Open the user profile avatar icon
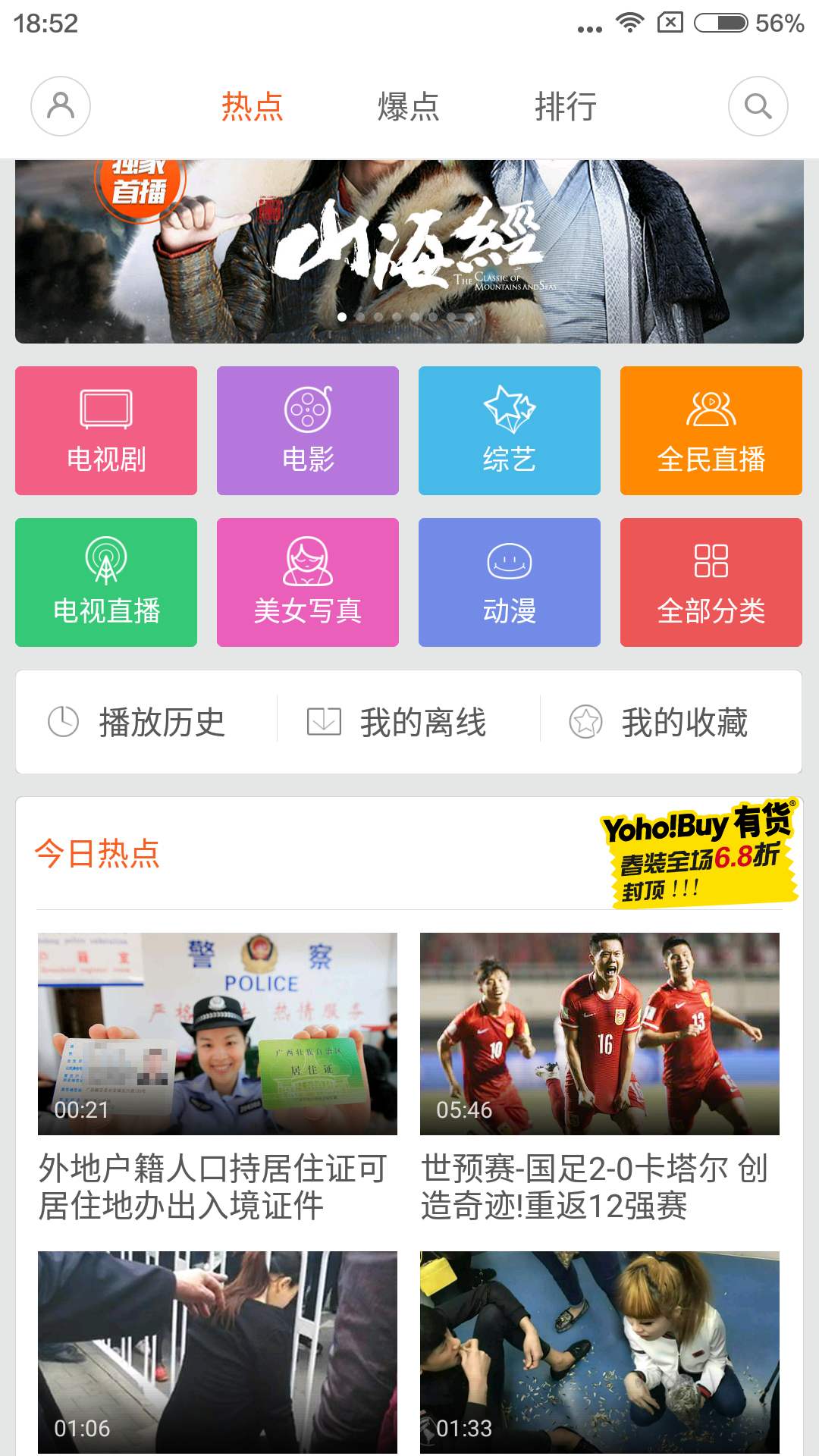819x1456 pixels. point(61,108)
